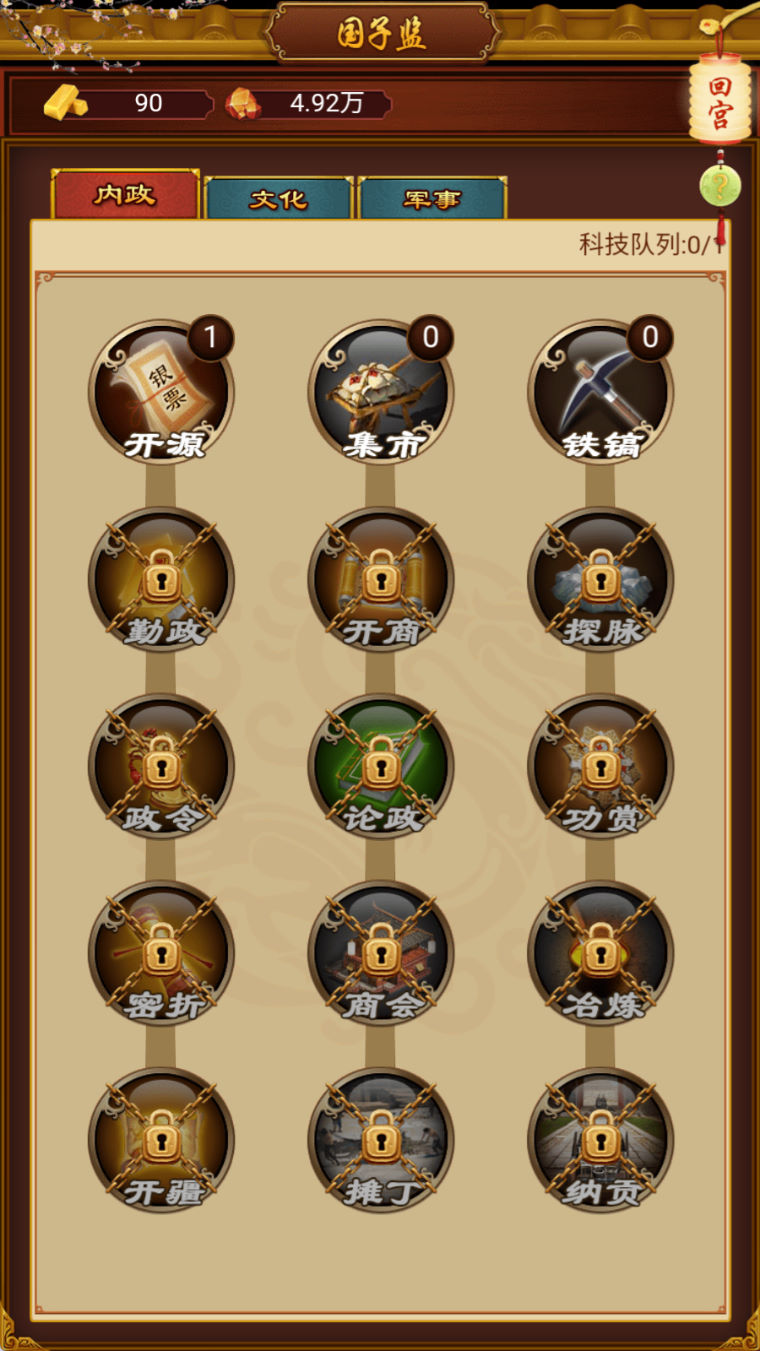Tap the locked 密折 technology
Image resolution: width=760 pixels, height=1351 pixels.
click(162, 953)
